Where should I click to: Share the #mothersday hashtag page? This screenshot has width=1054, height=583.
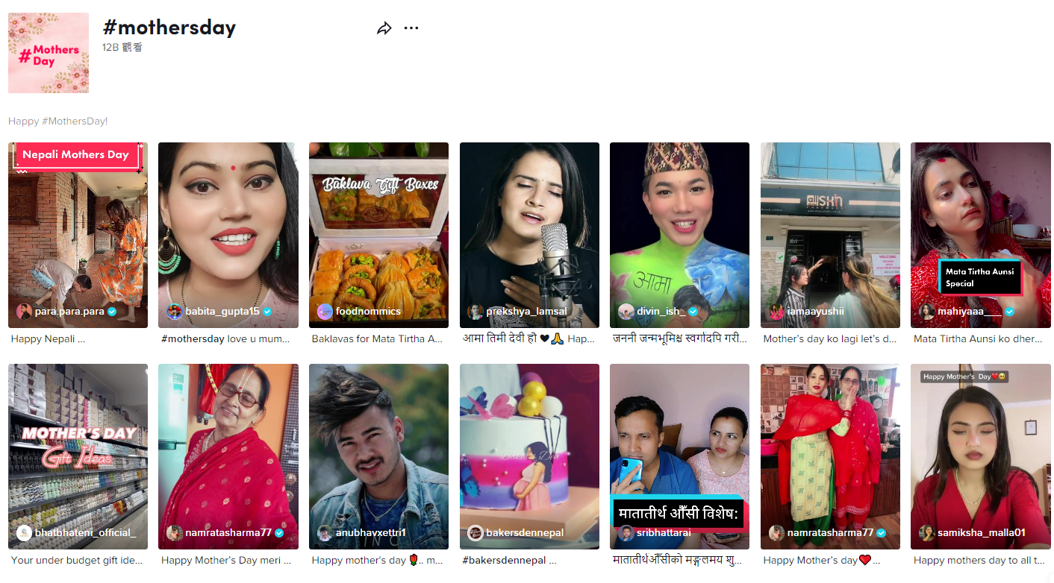pyautogui.click(x=384, y=28)
